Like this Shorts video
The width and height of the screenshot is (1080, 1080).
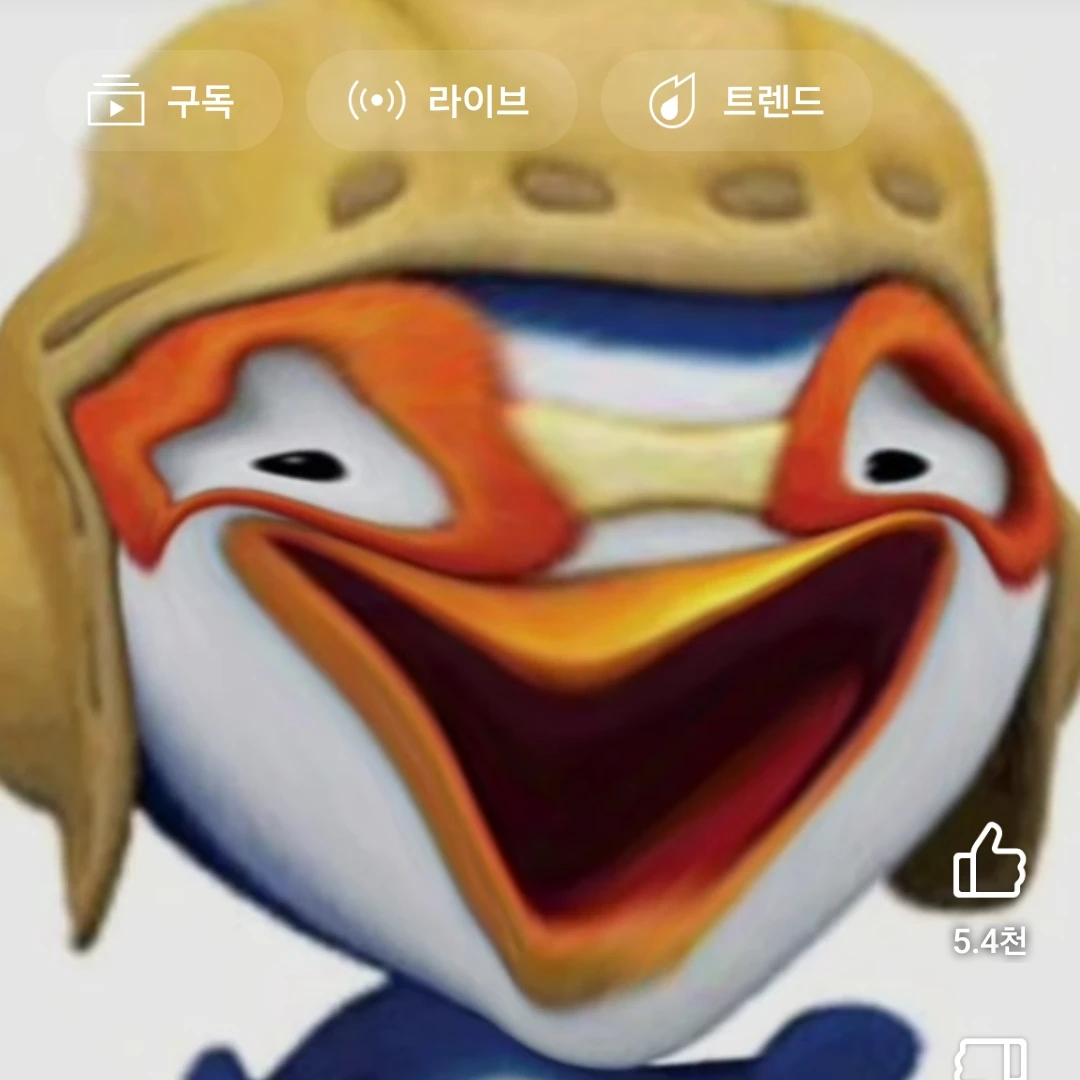point(989,862)
